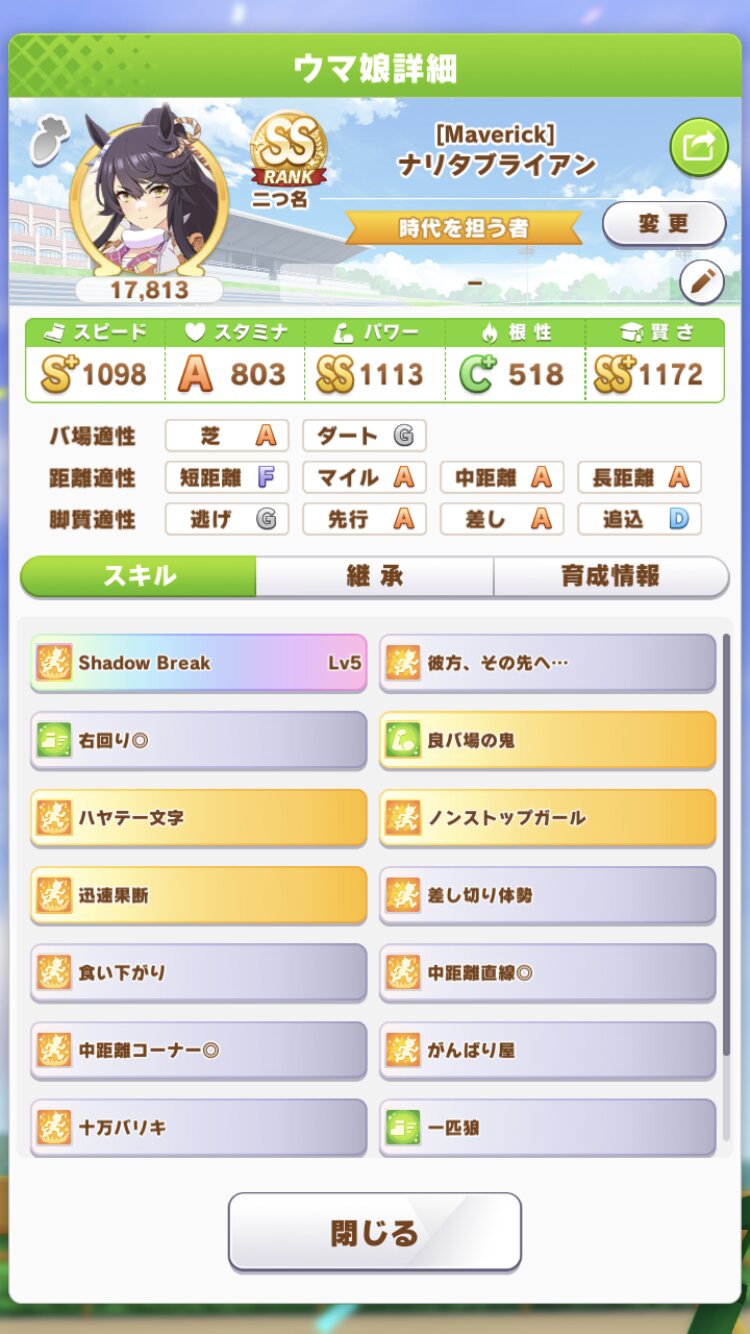This screenshot has height=1334, width=750.
Task: Select the 差し切り体勢 skill
Action: 547,895
